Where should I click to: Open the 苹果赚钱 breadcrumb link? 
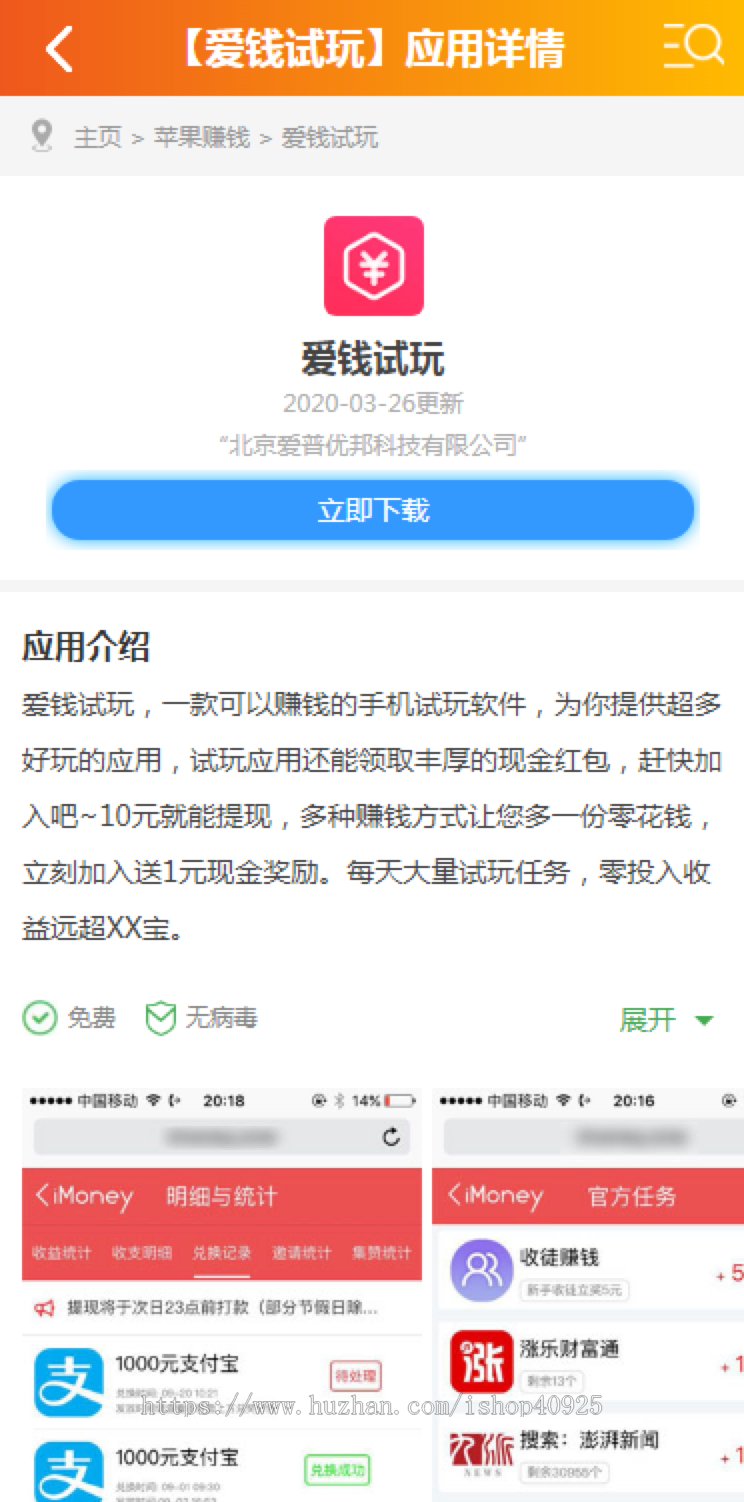pos(202,137)
